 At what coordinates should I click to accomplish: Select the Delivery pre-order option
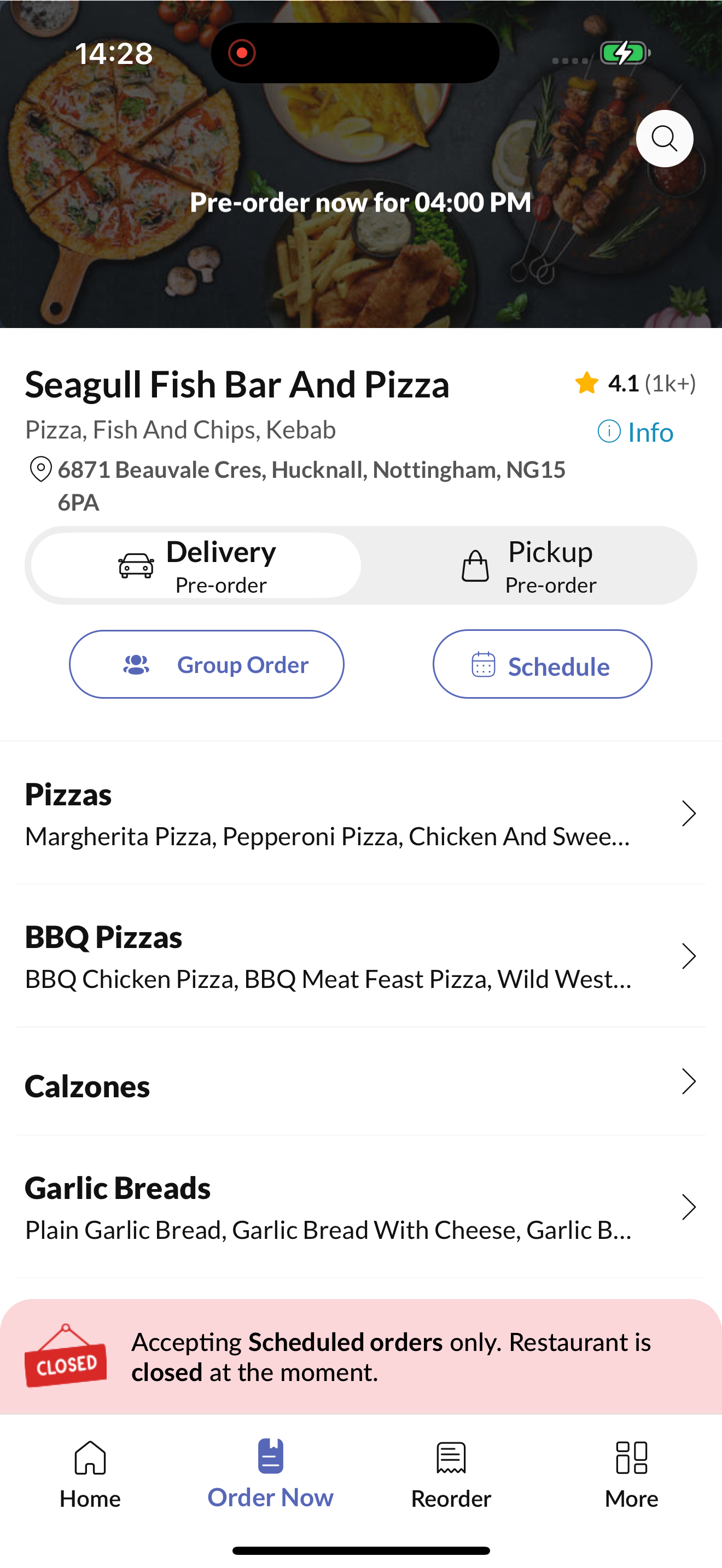point(196,565)
